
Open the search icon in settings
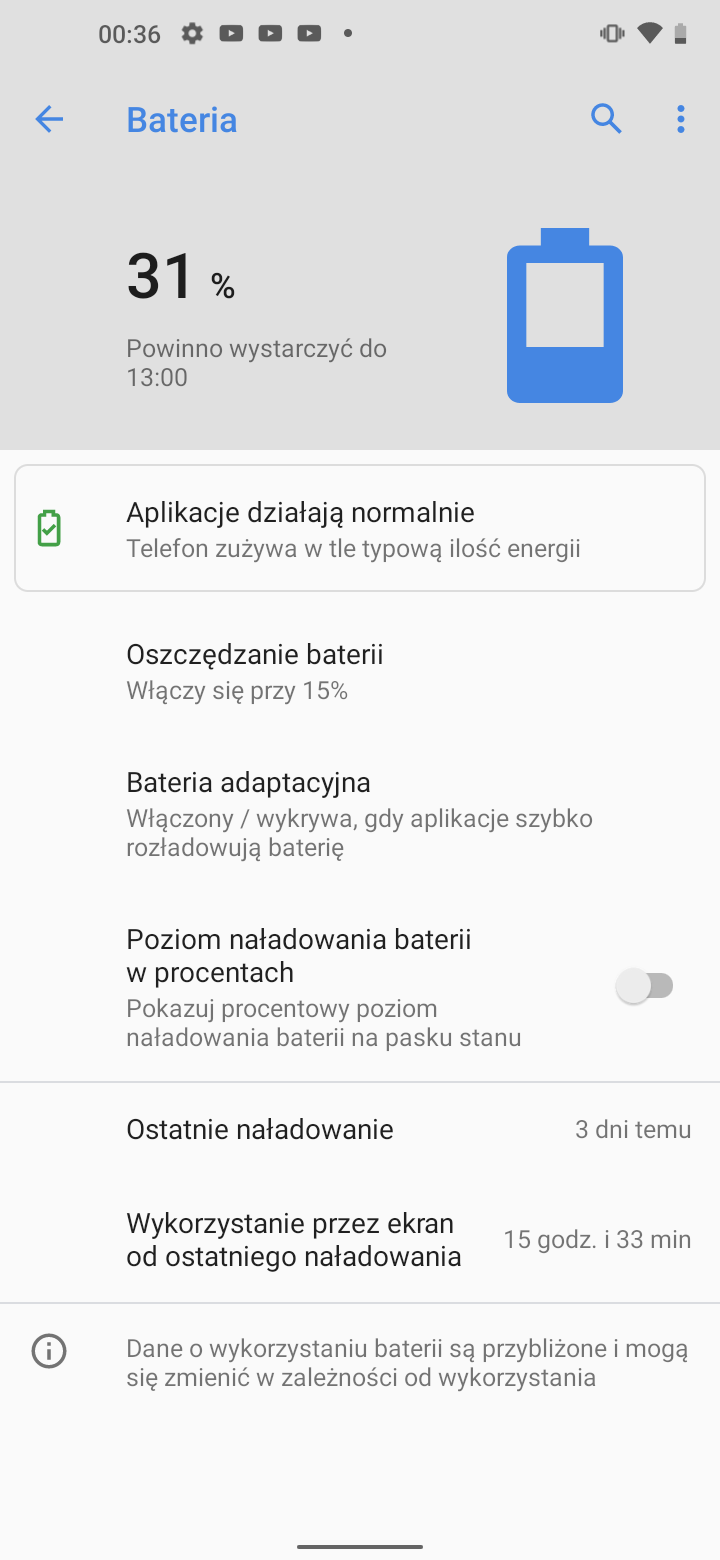point(606,120)
